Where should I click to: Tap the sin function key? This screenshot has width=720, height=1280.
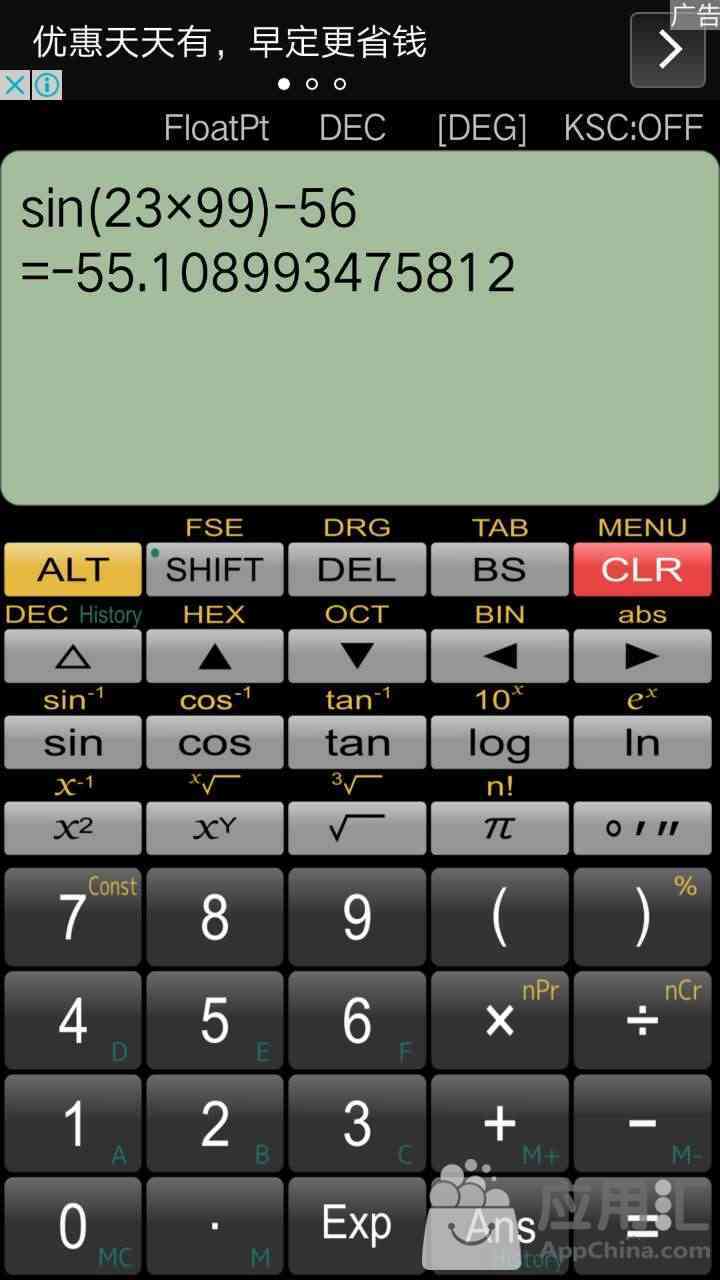73,742
